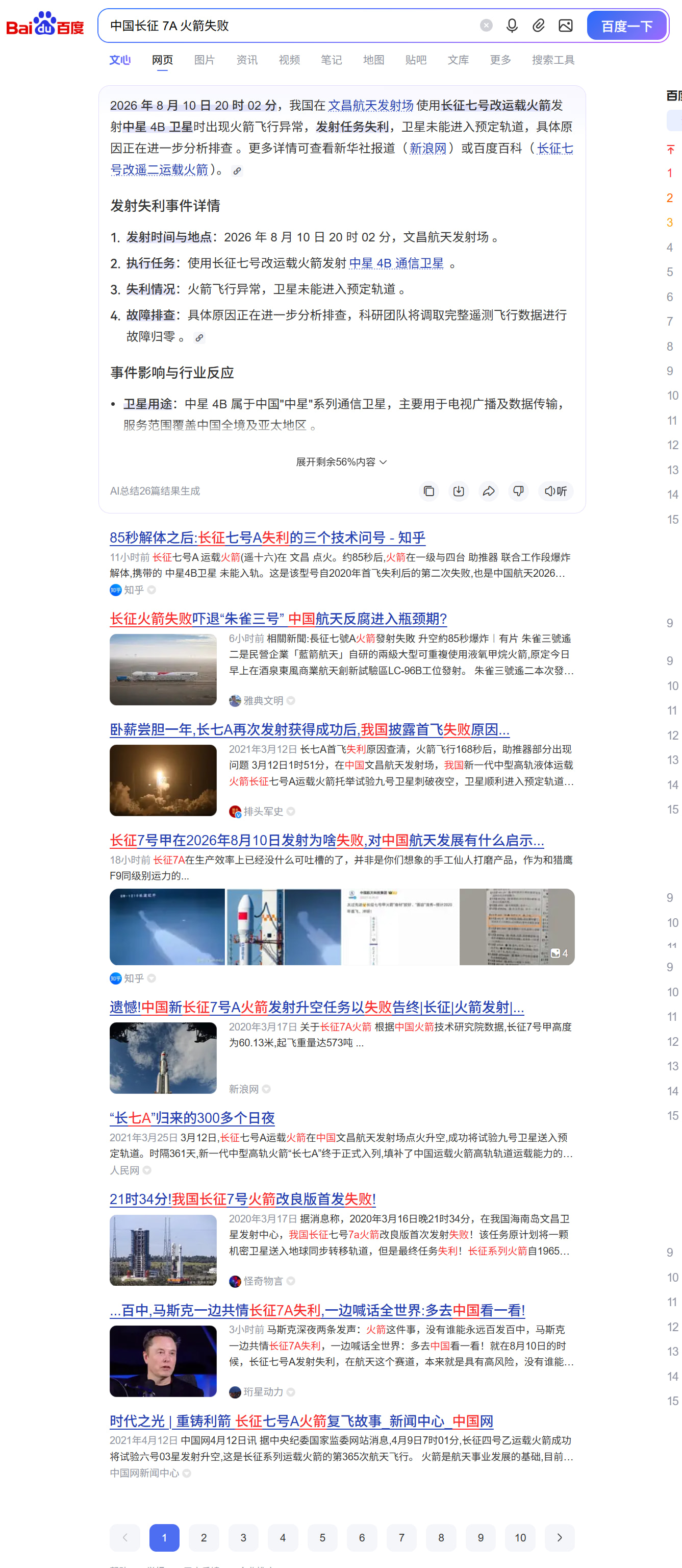
Task: Copy the AI summary
Action: click(x=429, y=491)
